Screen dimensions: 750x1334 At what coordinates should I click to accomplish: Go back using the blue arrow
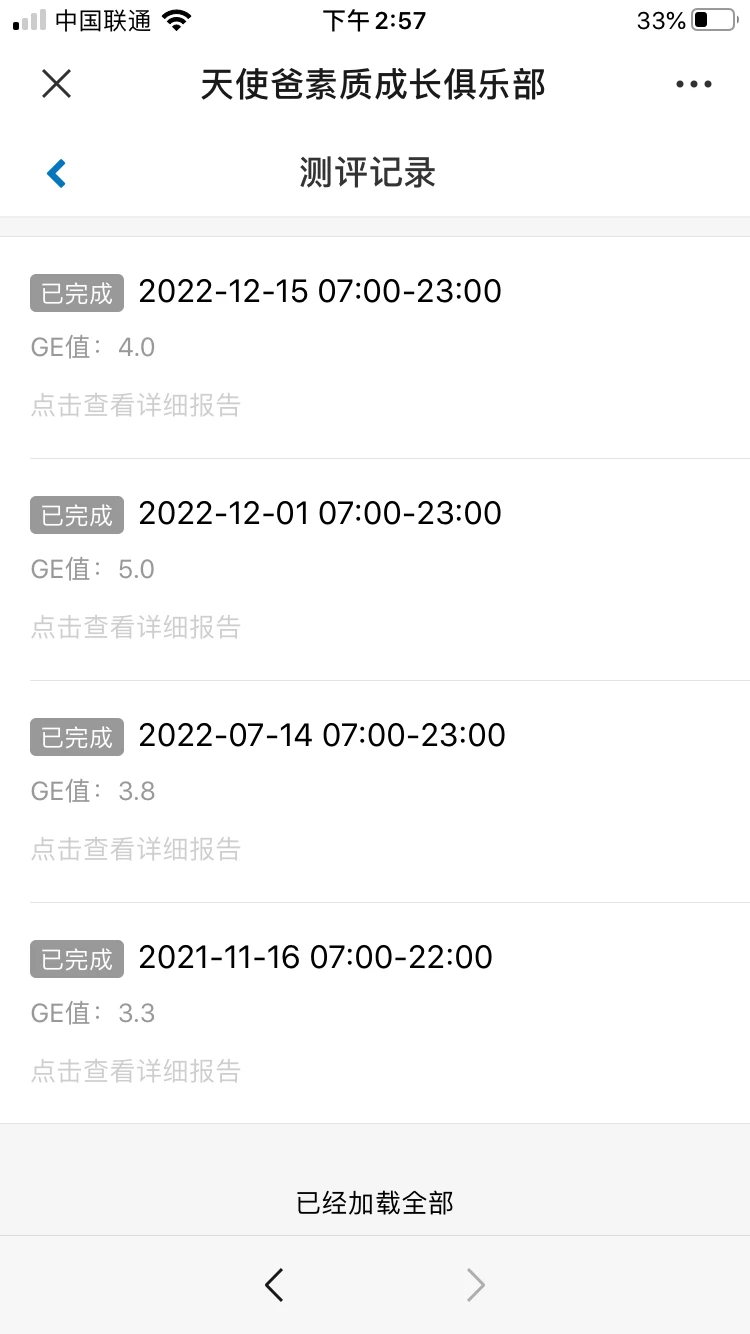56,173
